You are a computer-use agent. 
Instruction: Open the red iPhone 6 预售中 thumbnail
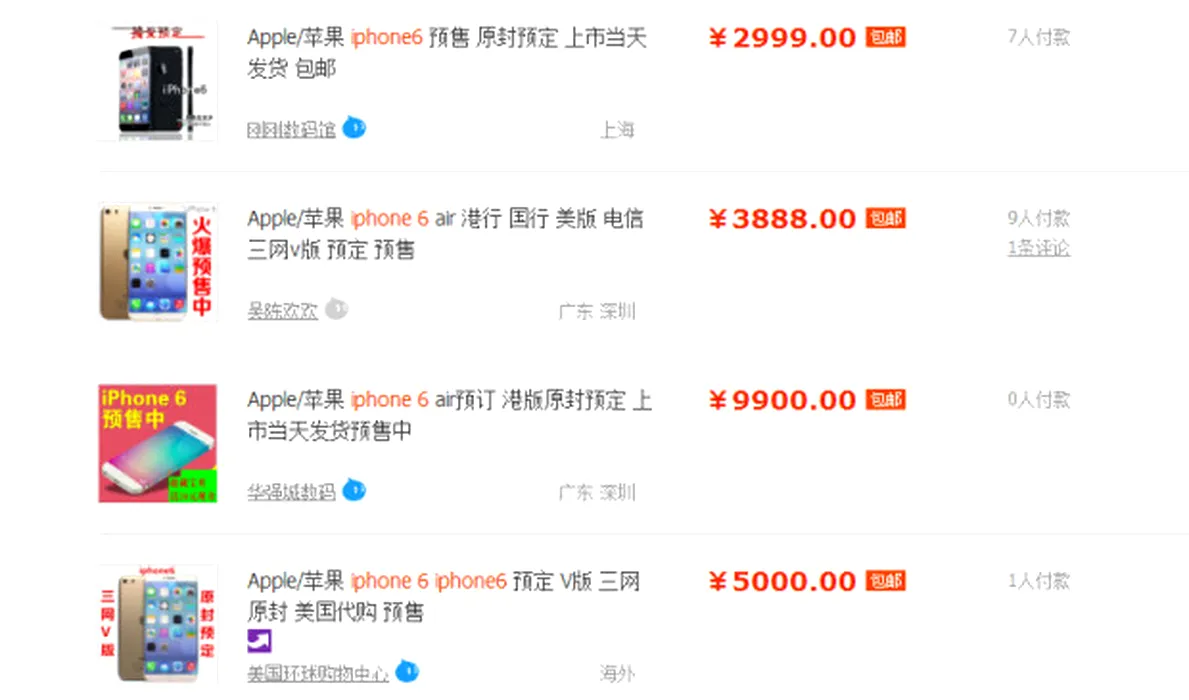coord(158,443)
